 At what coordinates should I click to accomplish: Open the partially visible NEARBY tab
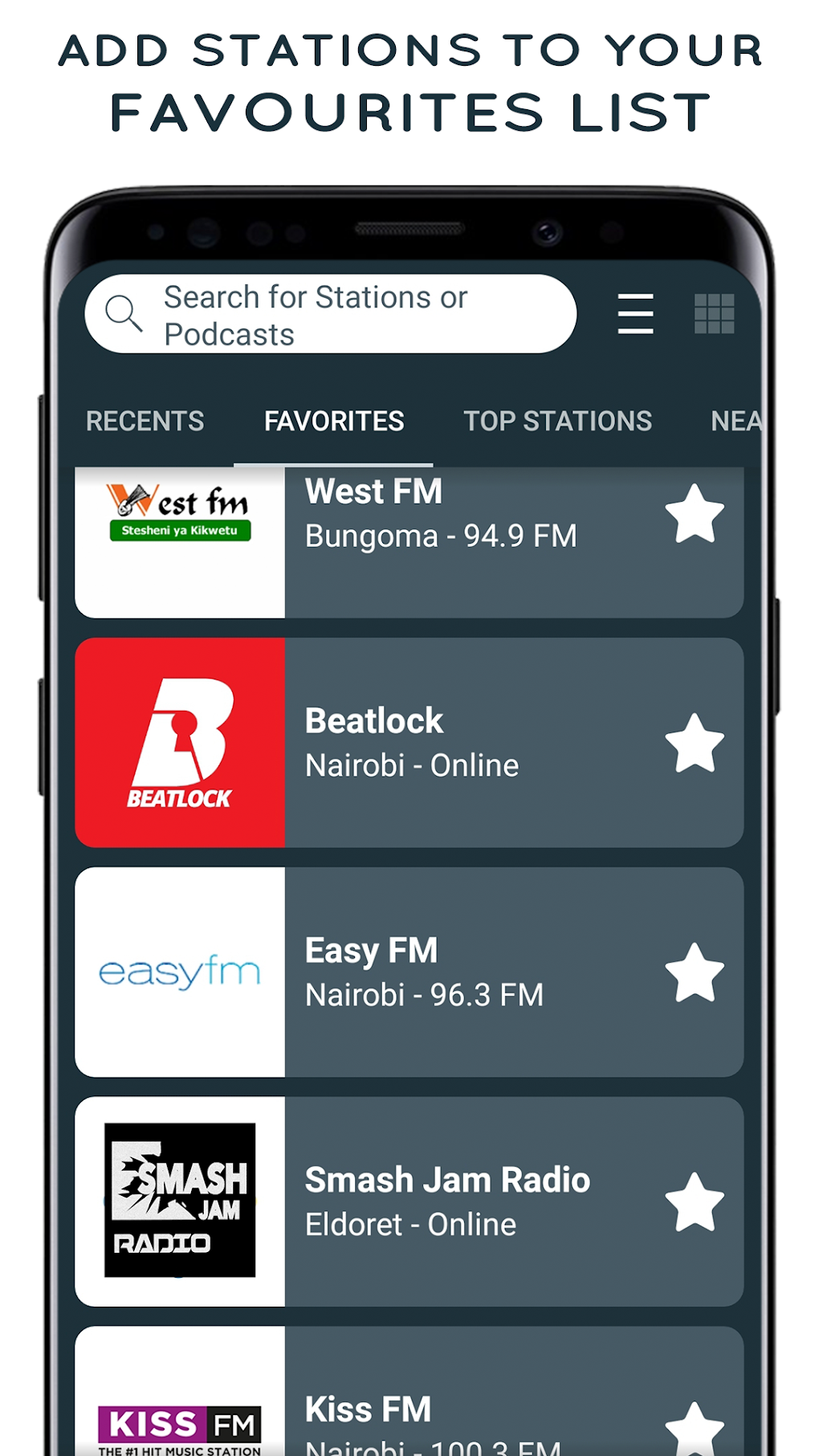click(735, 421)
